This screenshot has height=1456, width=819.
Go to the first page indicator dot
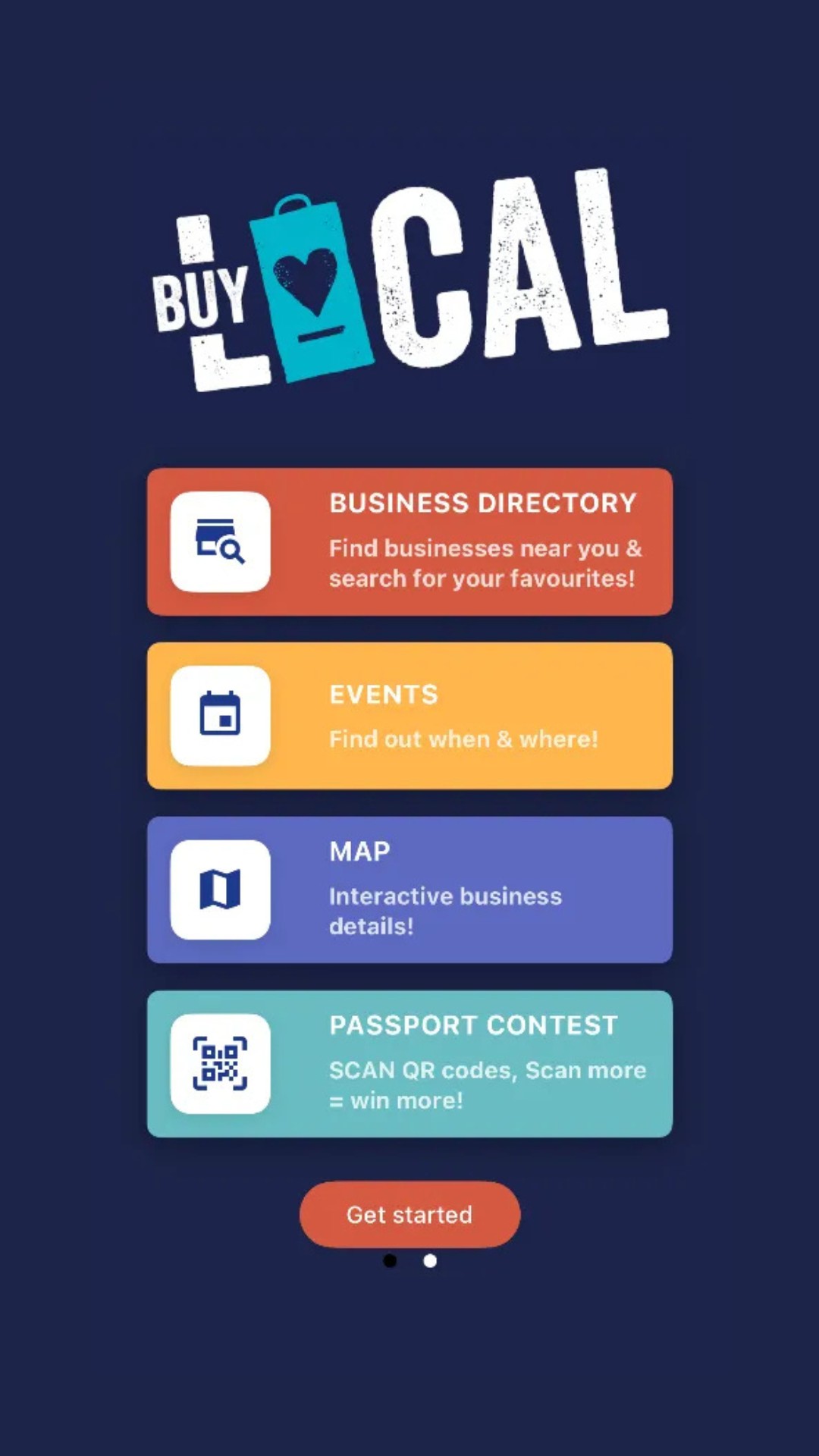click(x=390, y=1260)
